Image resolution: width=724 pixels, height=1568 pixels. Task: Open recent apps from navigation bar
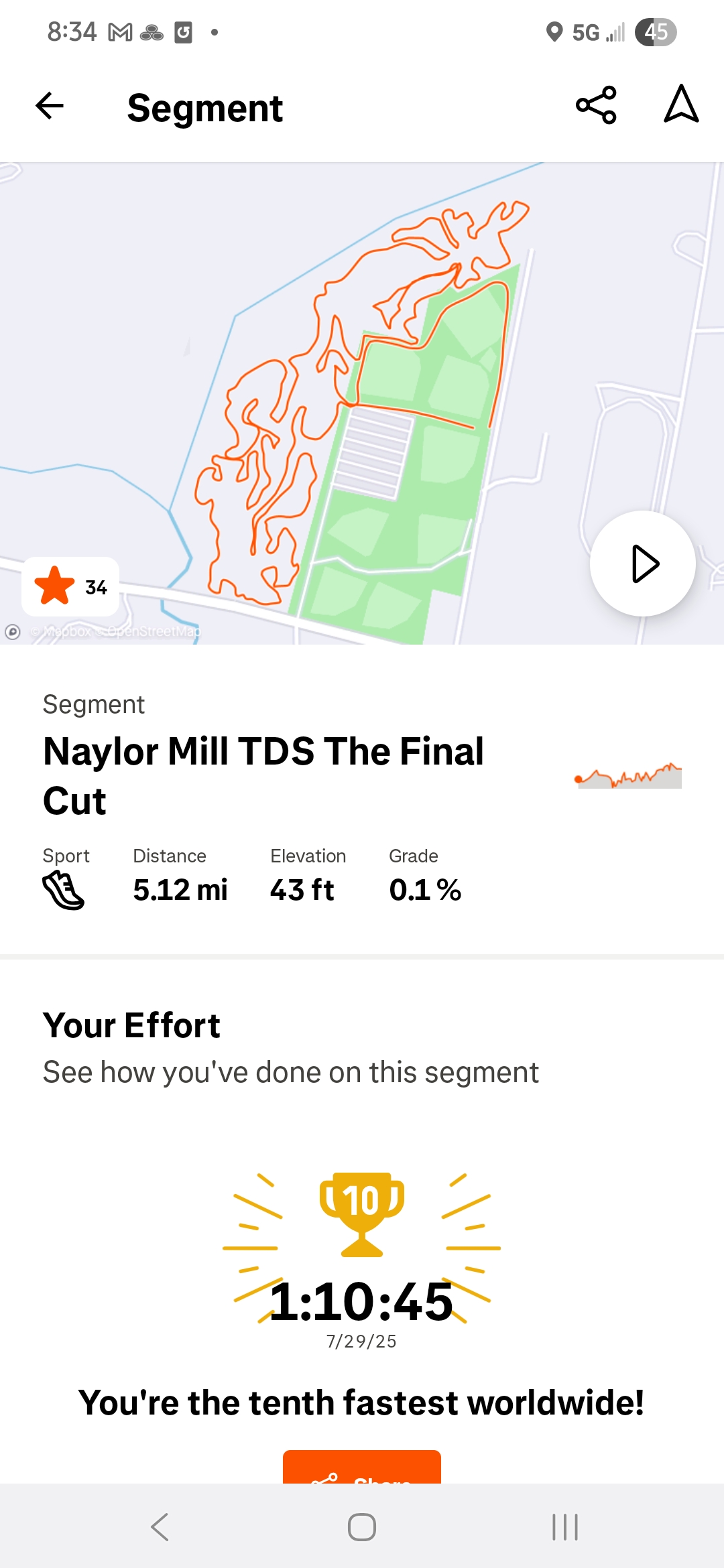pos(564,1527)
